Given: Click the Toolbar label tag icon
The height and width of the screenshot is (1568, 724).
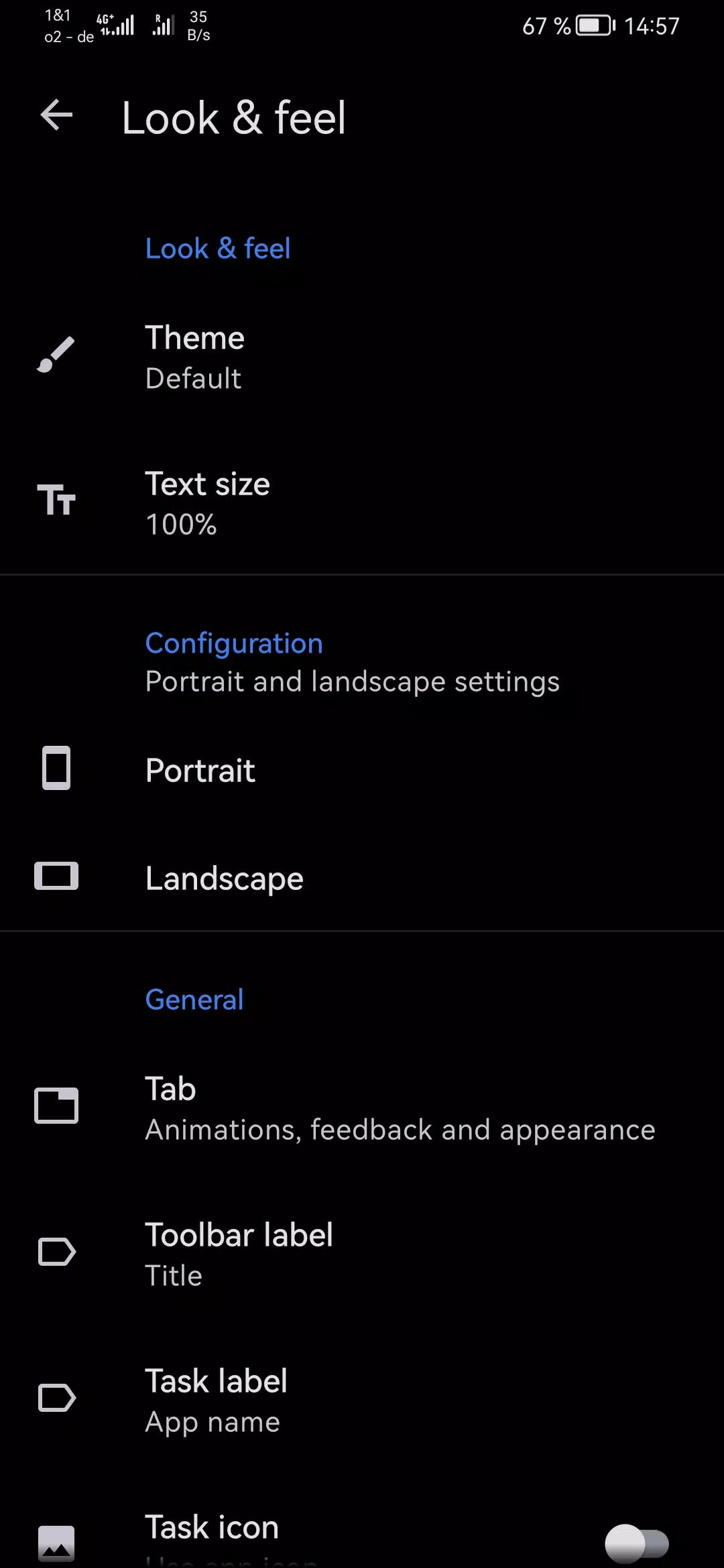Looking at the screenshot, I should [56, 1250].
